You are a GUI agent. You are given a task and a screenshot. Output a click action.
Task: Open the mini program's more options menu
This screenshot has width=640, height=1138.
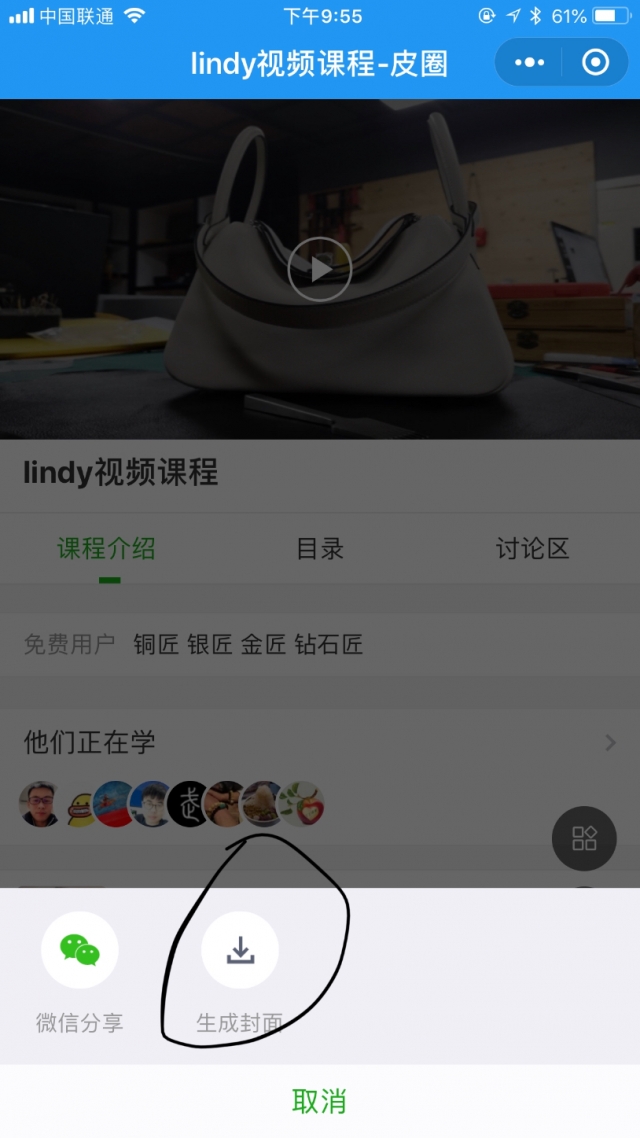click(x=530, y=63)
